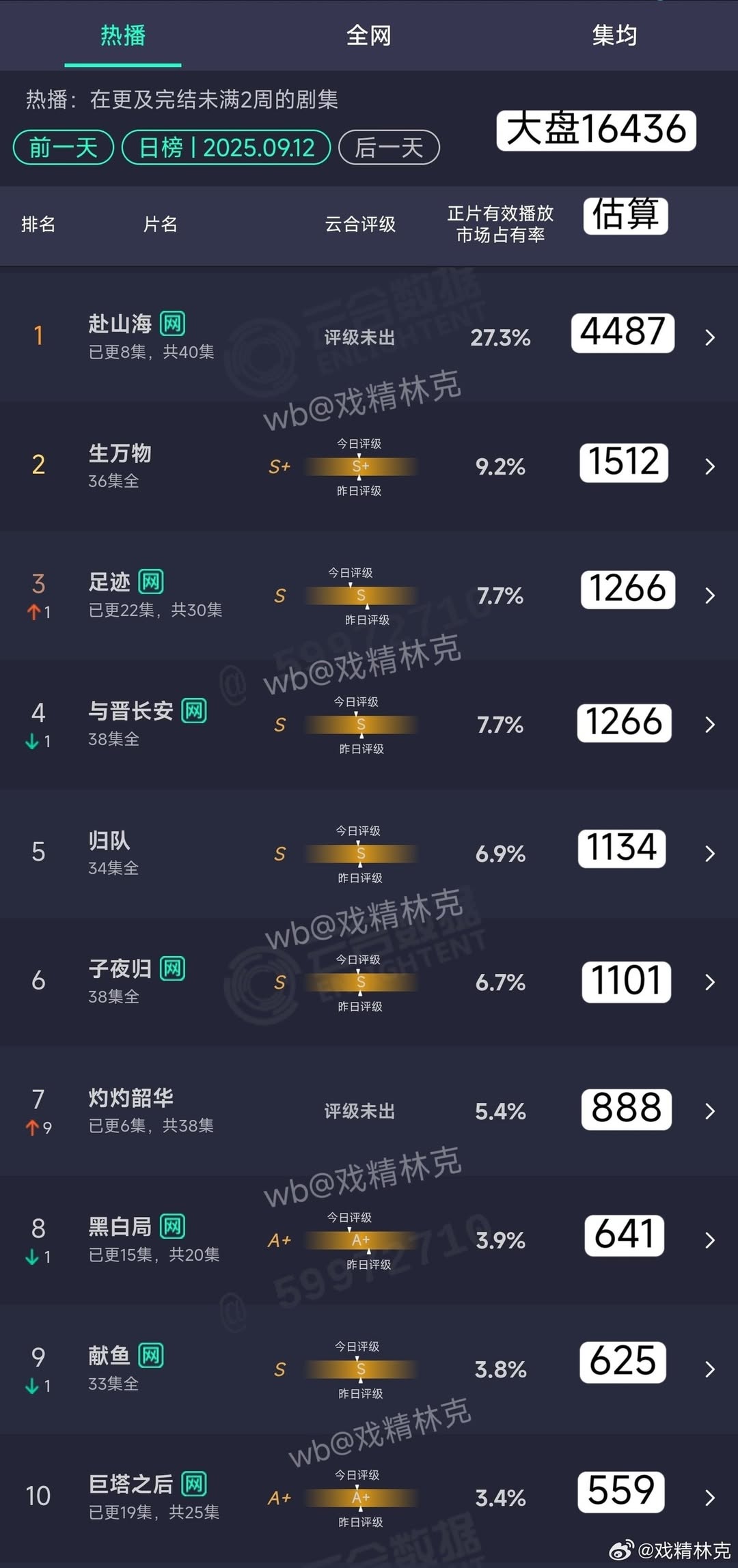Open the 与晋长安 row
The width and height of the screenshot is (738, 1568).
(709, 725)
